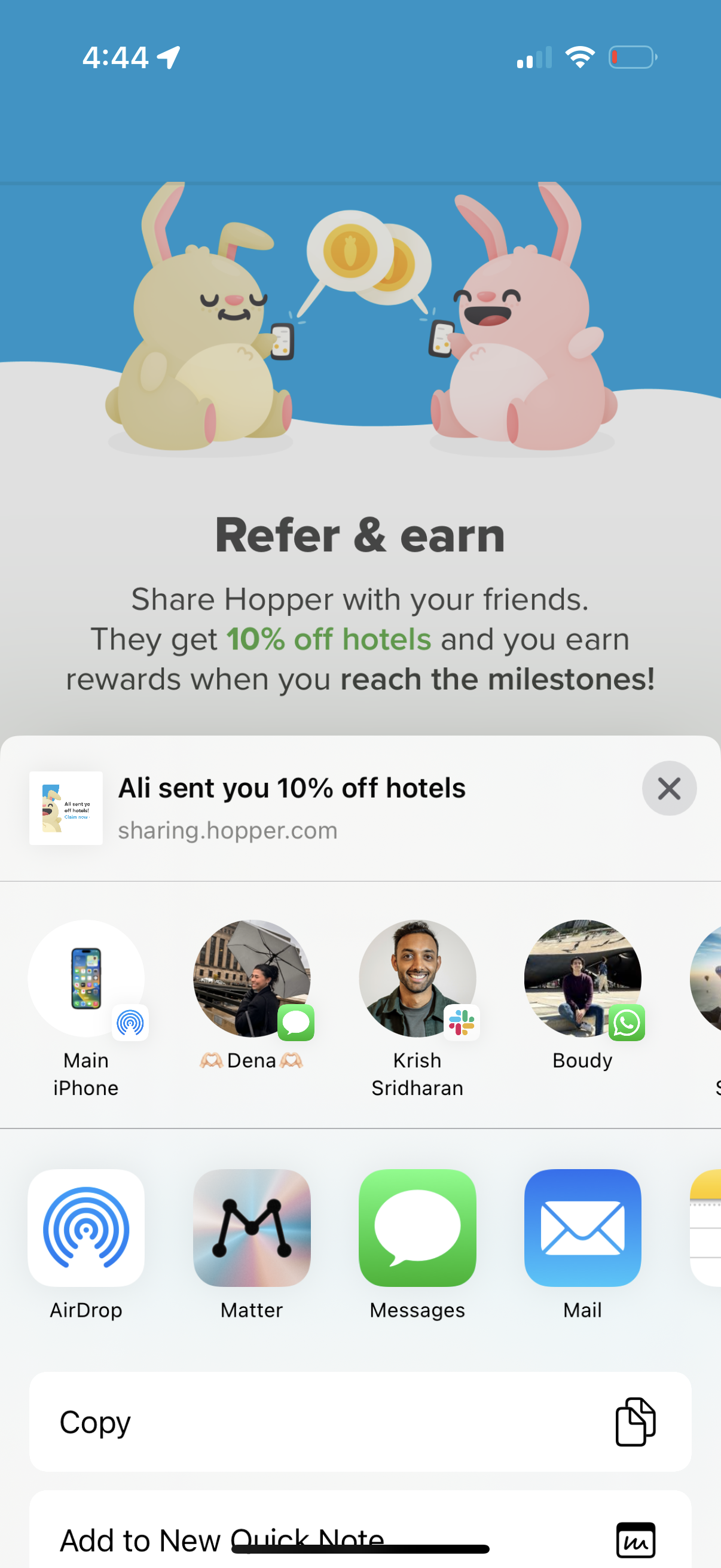This screenshot has height=1568, width=721.
Task: Send the referral link via Mail
Action: (582, 1228)
